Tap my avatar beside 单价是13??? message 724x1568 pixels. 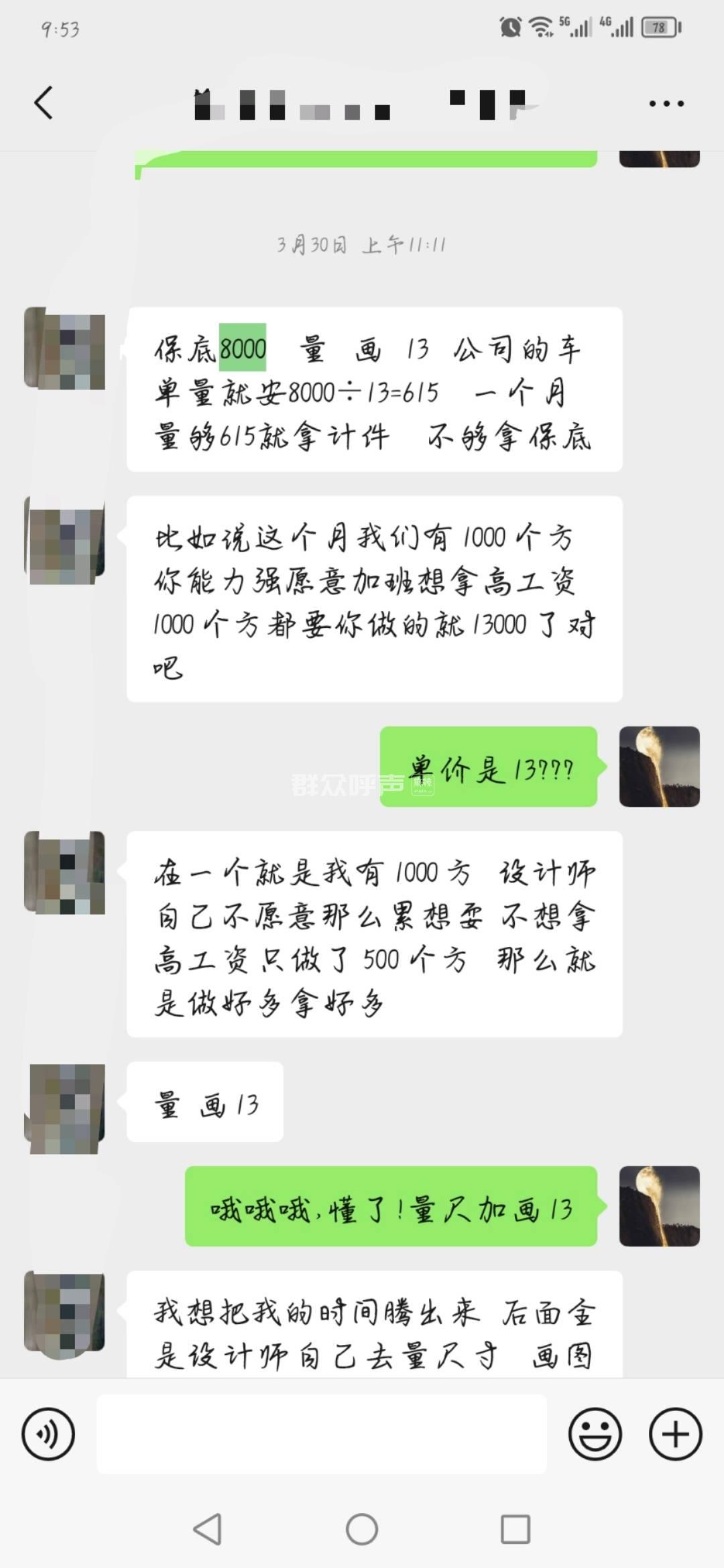click(659, 767)
